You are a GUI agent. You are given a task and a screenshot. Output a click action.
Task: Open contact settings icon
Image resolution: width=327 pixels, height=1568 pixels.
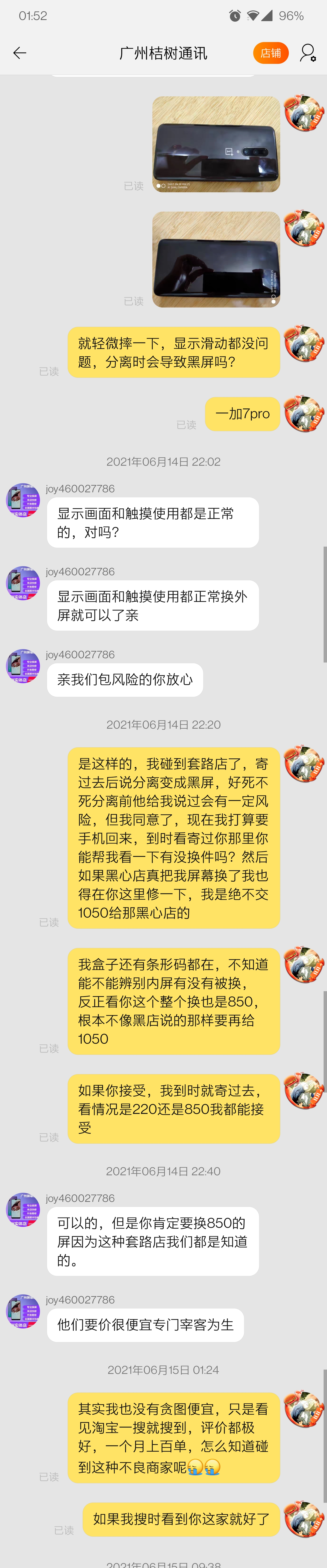coord(307,53)
